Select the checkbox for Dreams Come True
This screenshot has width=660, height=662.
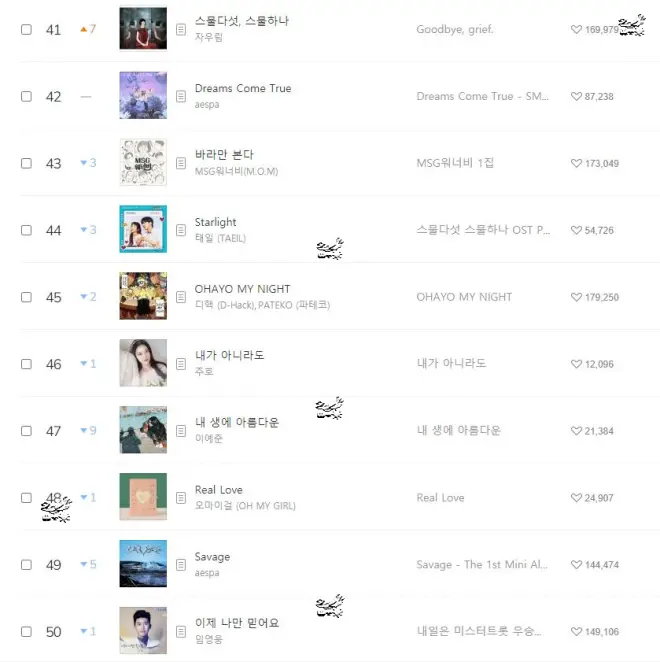27,96
